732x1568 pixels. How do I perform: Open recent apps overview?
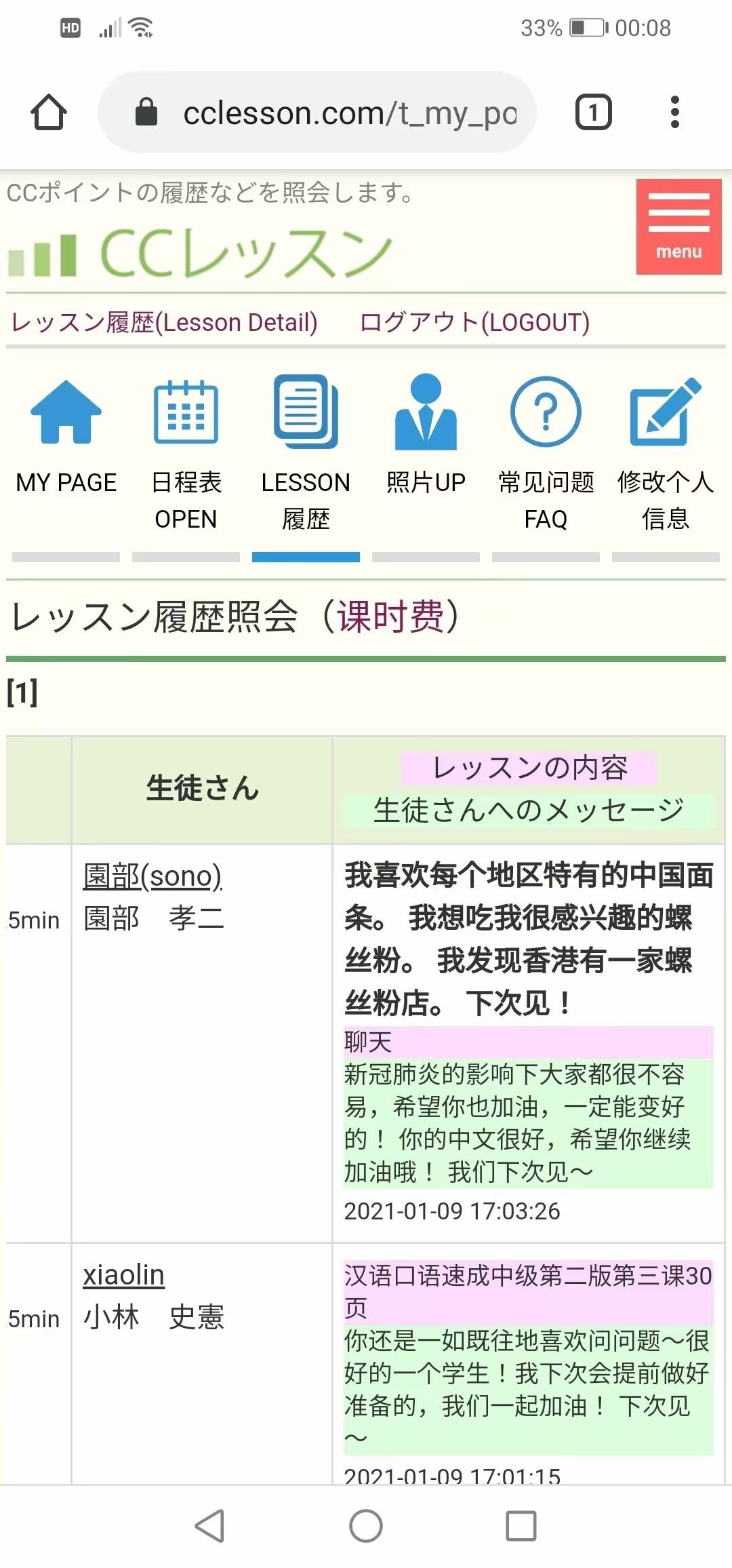pyautogui.click(x=521, y=1526)
